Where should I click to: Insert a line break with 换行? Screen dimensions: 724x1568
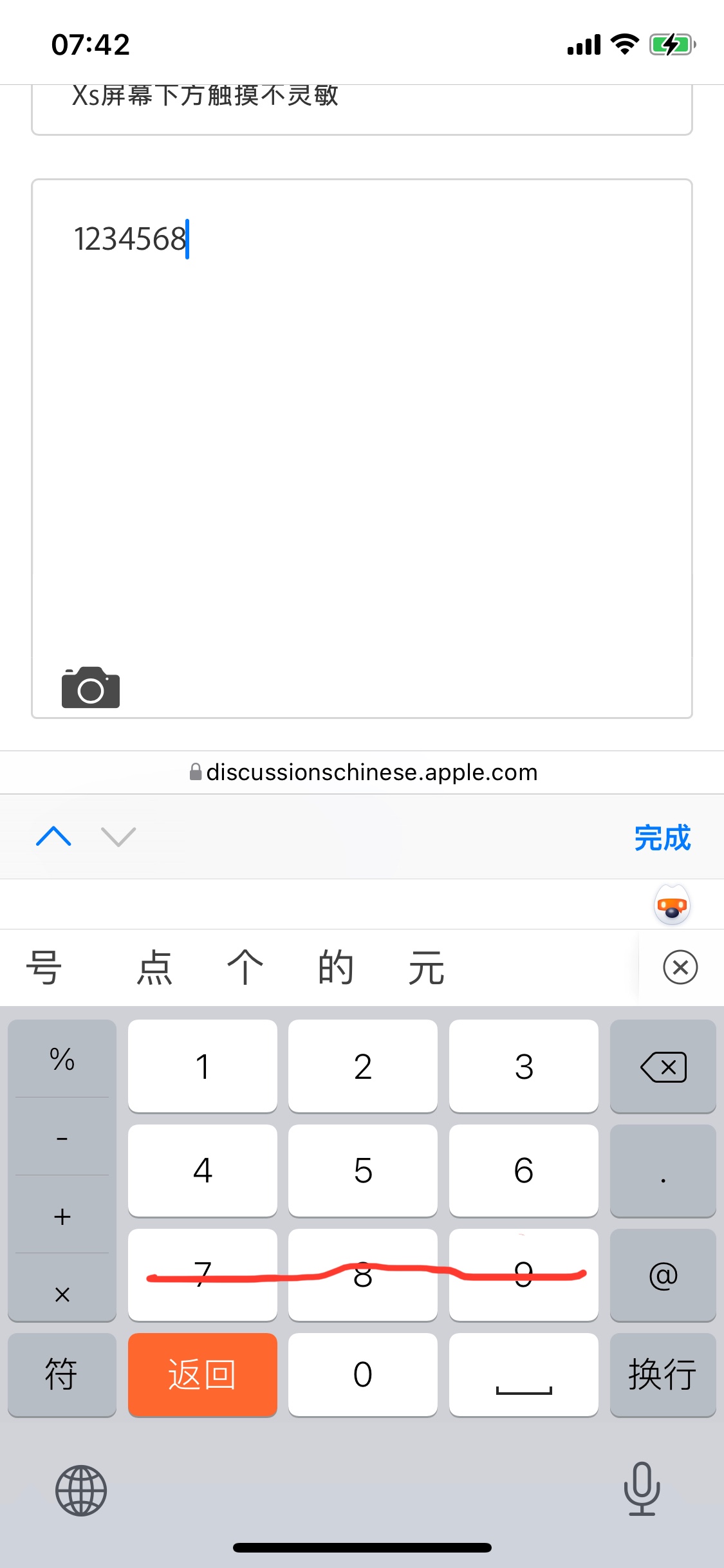663,1374
